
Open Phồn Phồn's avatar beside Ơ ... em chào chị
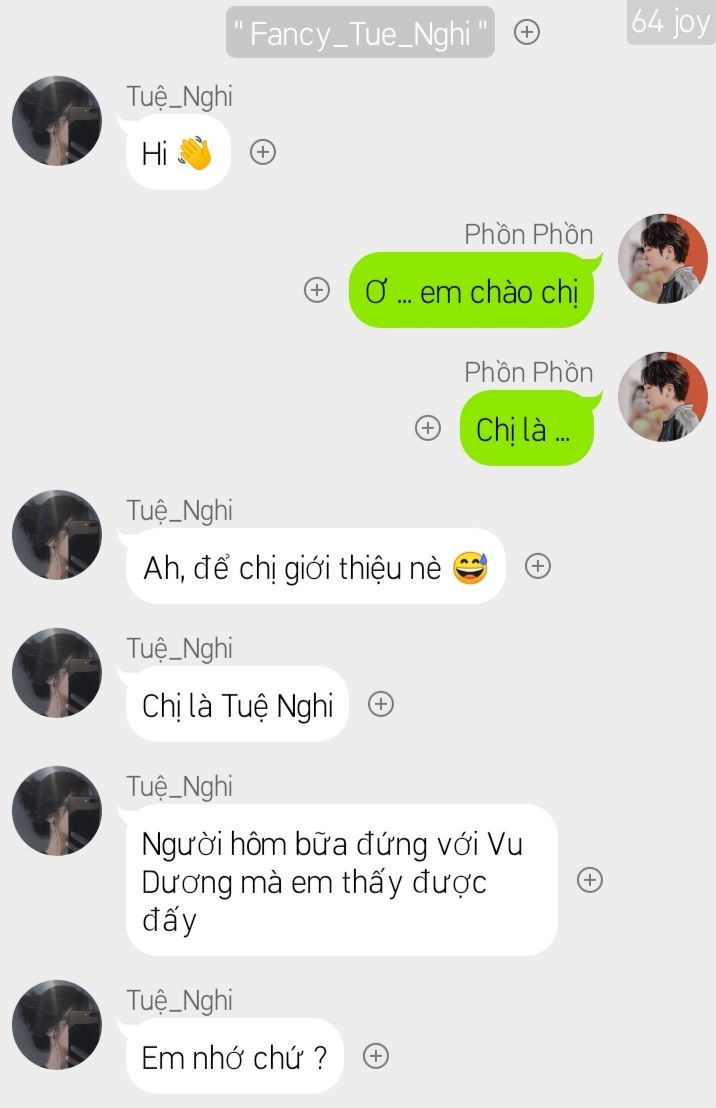[662, 259]
